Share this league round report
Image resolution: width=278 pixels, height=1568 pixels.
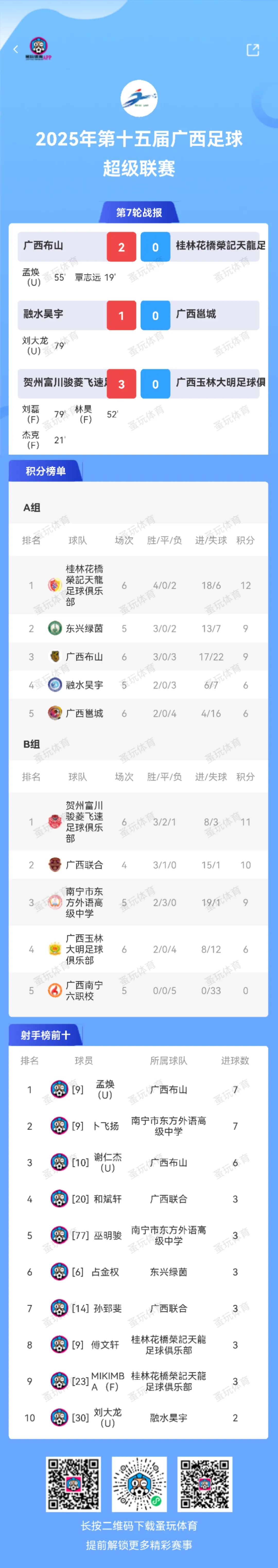click(x=253, y=50)
